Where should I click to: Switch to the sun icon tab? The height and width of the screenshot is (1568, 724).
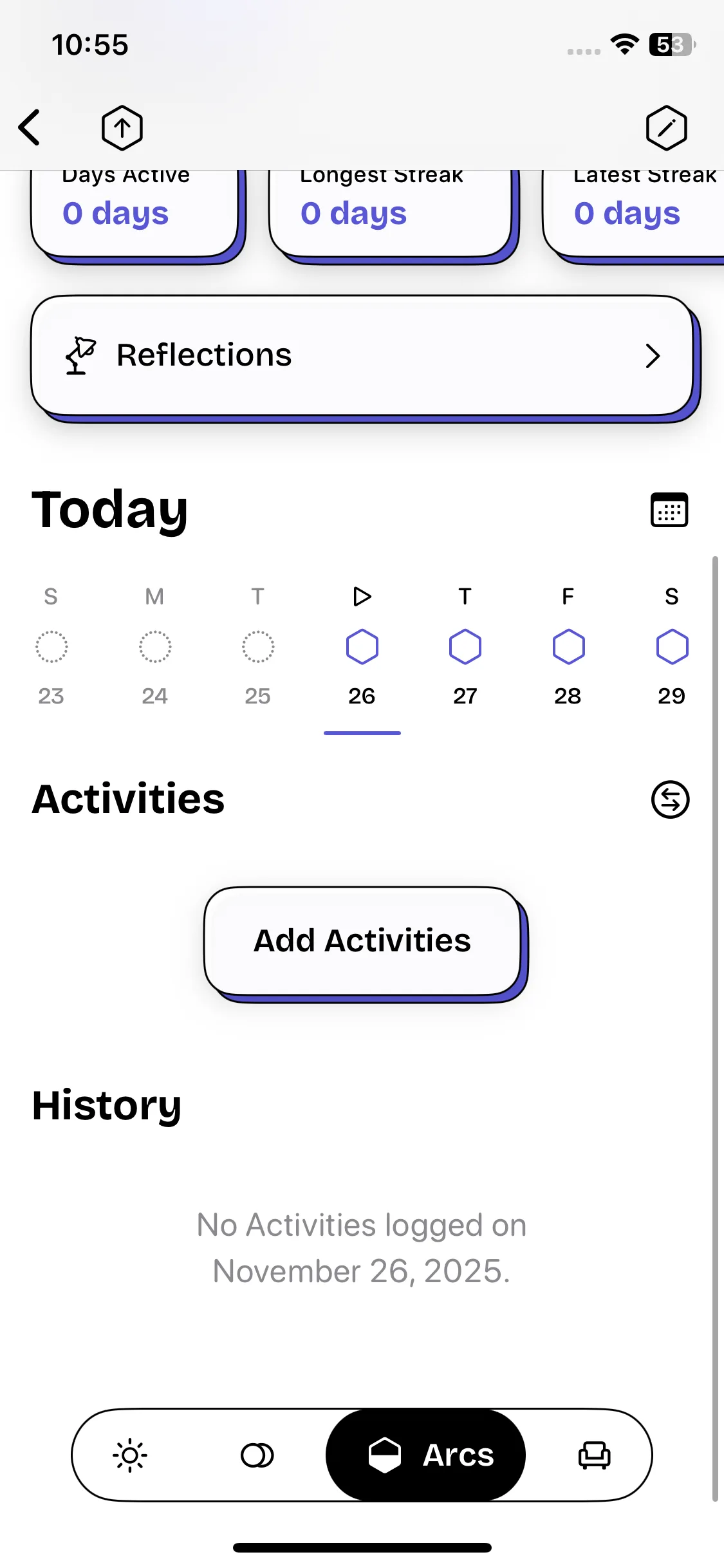(x=130, y=1455)
